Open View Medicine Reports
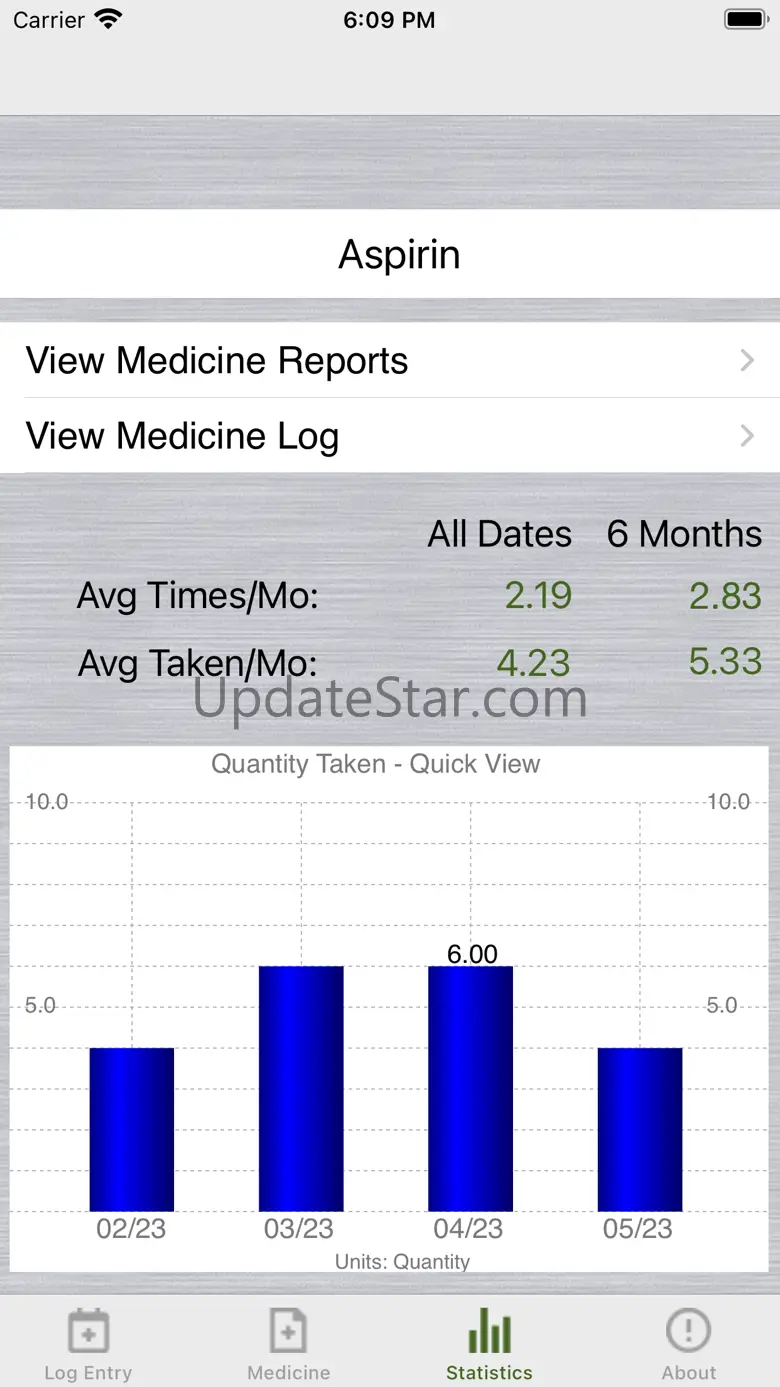The height and width of the screenshot is (1387, 780). click(390, 361)
